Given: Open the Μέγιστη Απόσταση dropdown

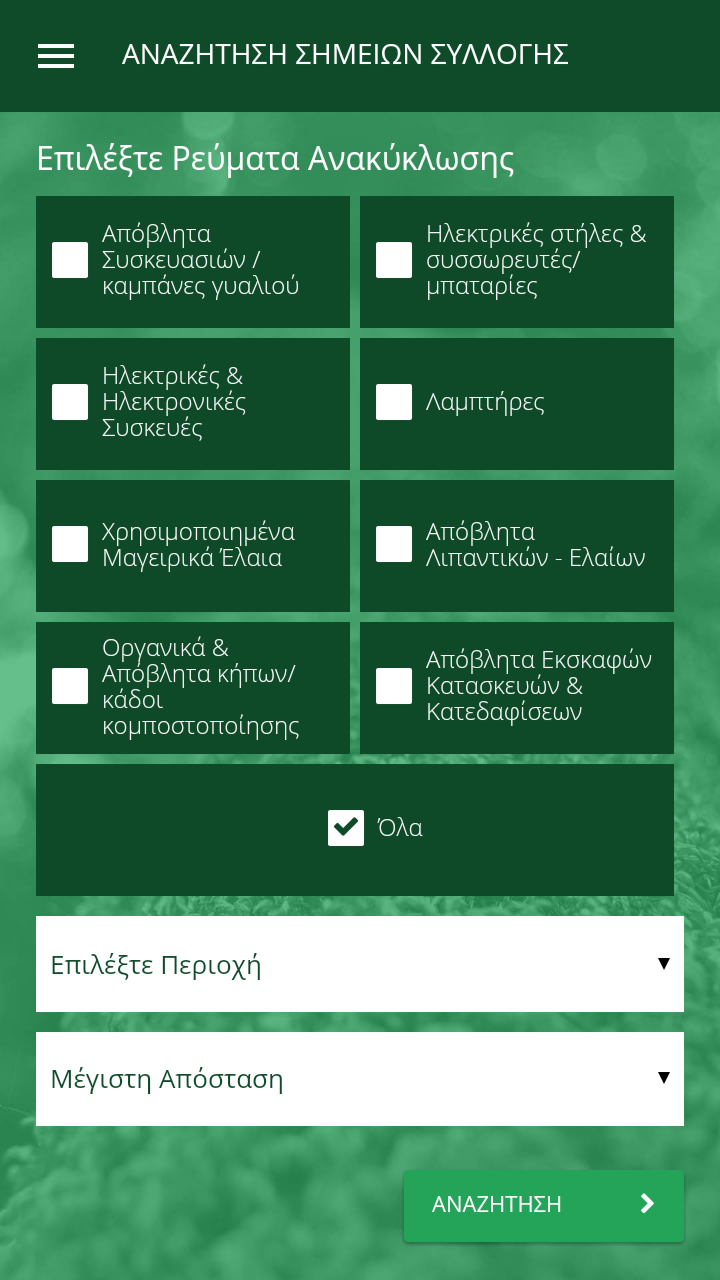Looking at the screenshot, I should (x=360, y=1079).
